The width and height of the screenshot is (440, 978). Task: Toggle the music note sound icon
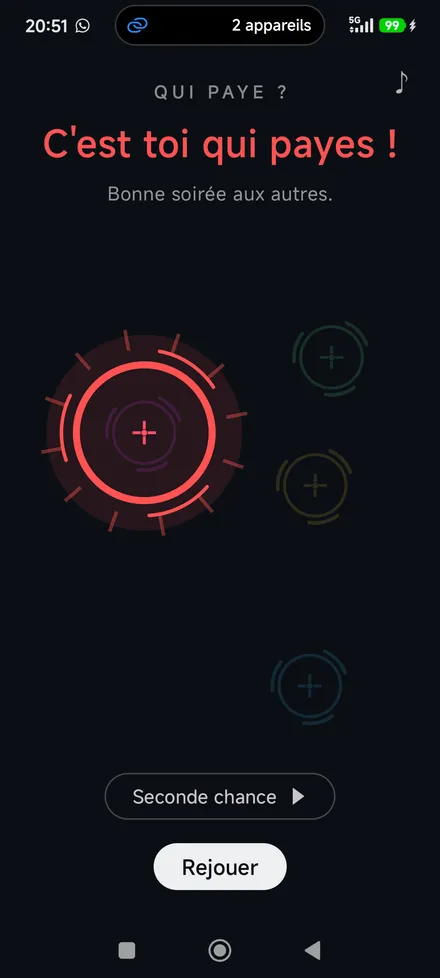(401, 82)
